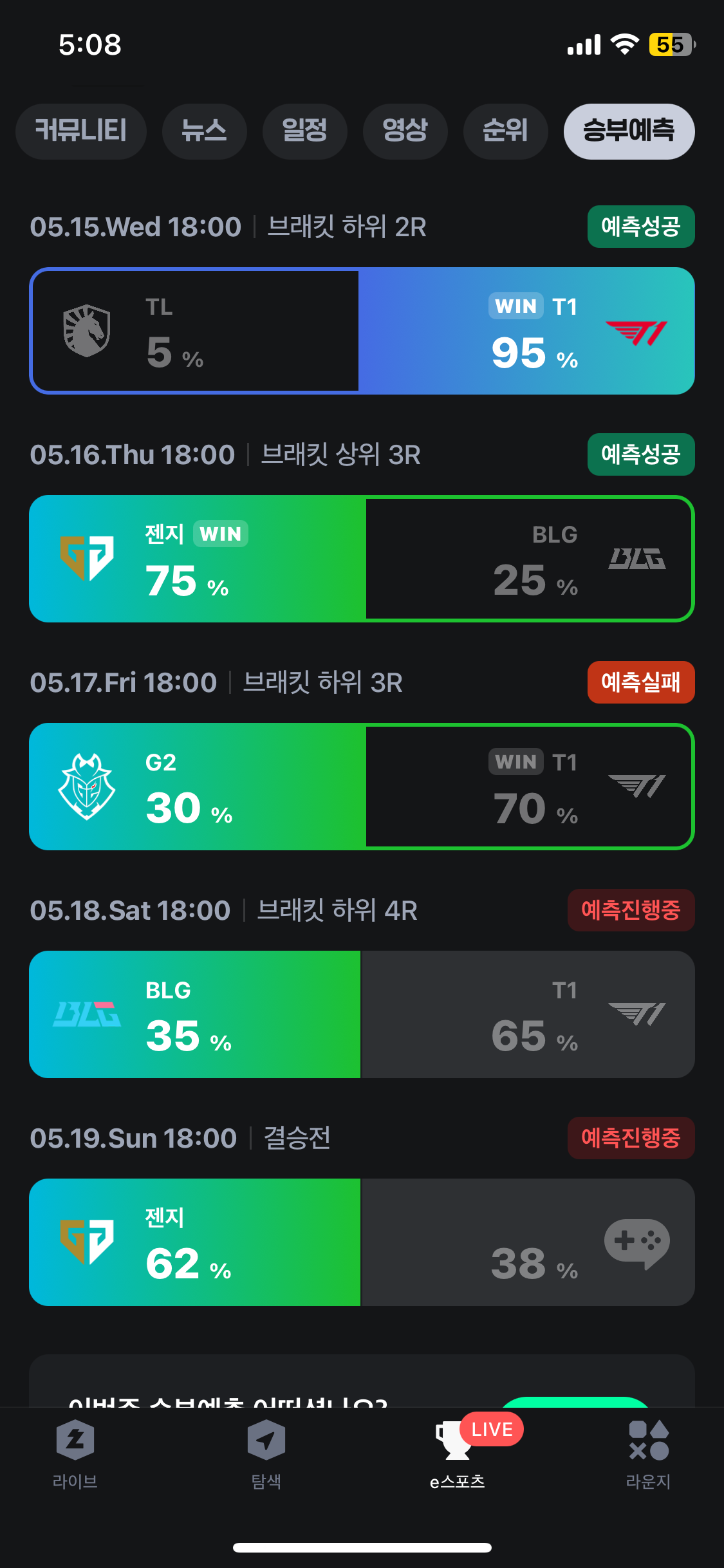This screenshot has height=1568, width=724.
Task: Open the 뉴스 tab
Action: point(205,131)
